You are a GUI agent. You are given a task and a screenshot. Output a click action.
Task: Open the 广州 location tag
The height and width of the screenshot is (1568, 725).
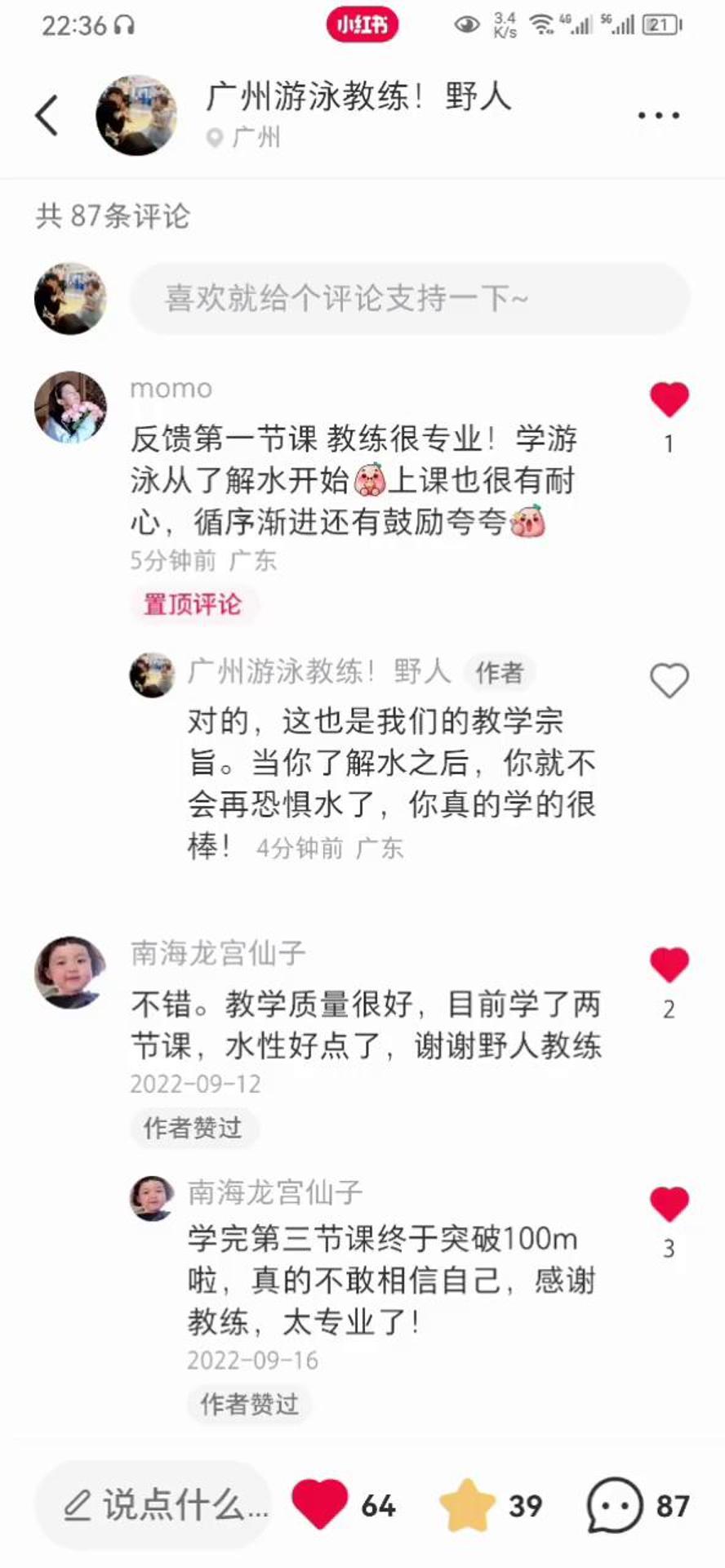coord(245,137)
